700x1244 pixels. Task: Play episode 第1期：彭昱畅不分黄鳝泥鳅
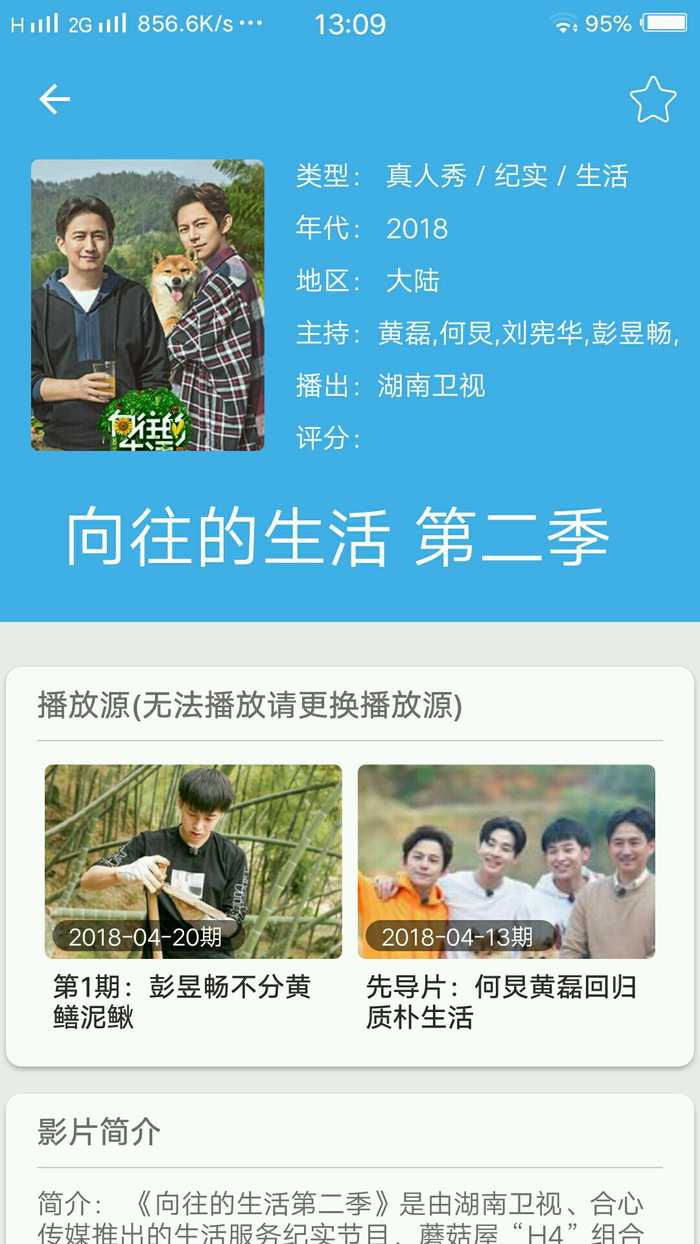[x=193, y=862]
